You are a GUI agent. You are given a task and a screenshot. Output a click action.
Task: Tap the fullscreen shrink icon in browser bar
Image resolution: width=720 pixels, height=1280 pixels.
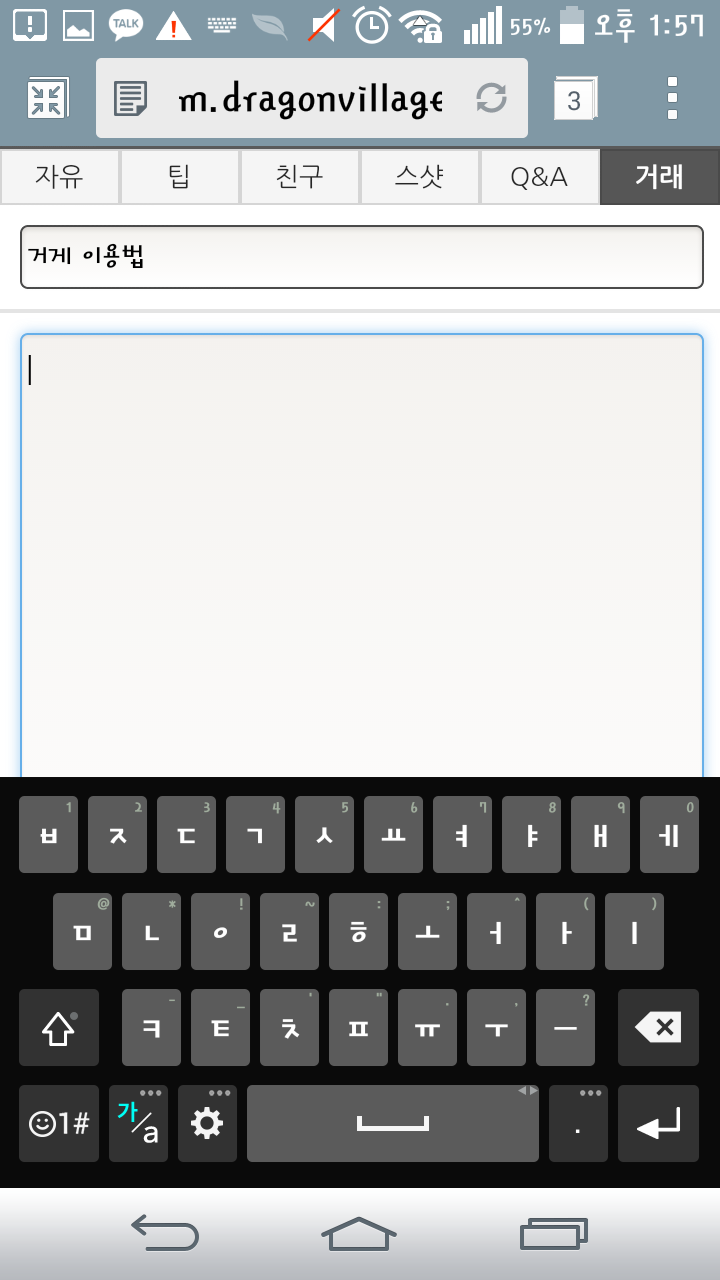point(46,98)
